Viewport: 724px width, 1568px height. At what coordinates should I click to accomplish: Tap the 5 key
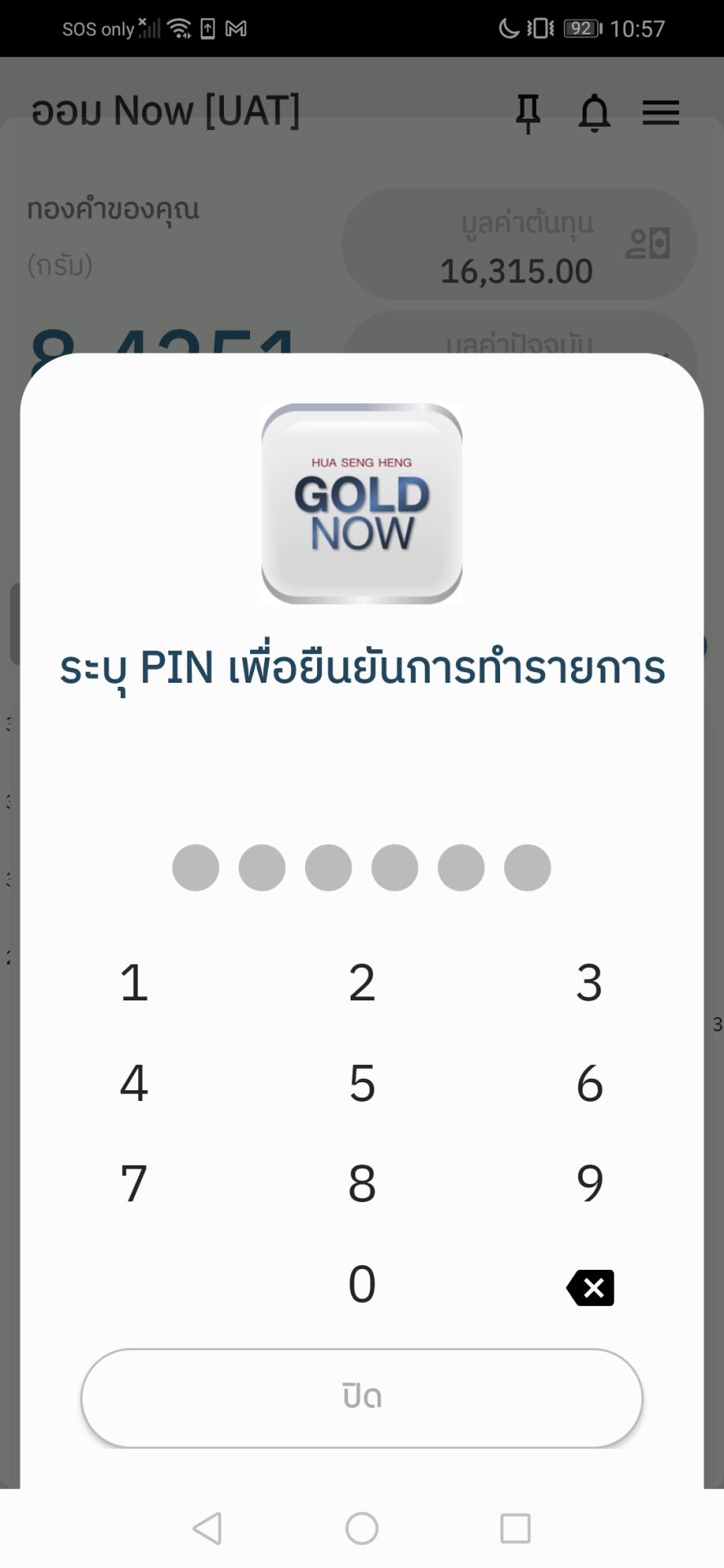pyautogui.click(x=362, y=1084)
